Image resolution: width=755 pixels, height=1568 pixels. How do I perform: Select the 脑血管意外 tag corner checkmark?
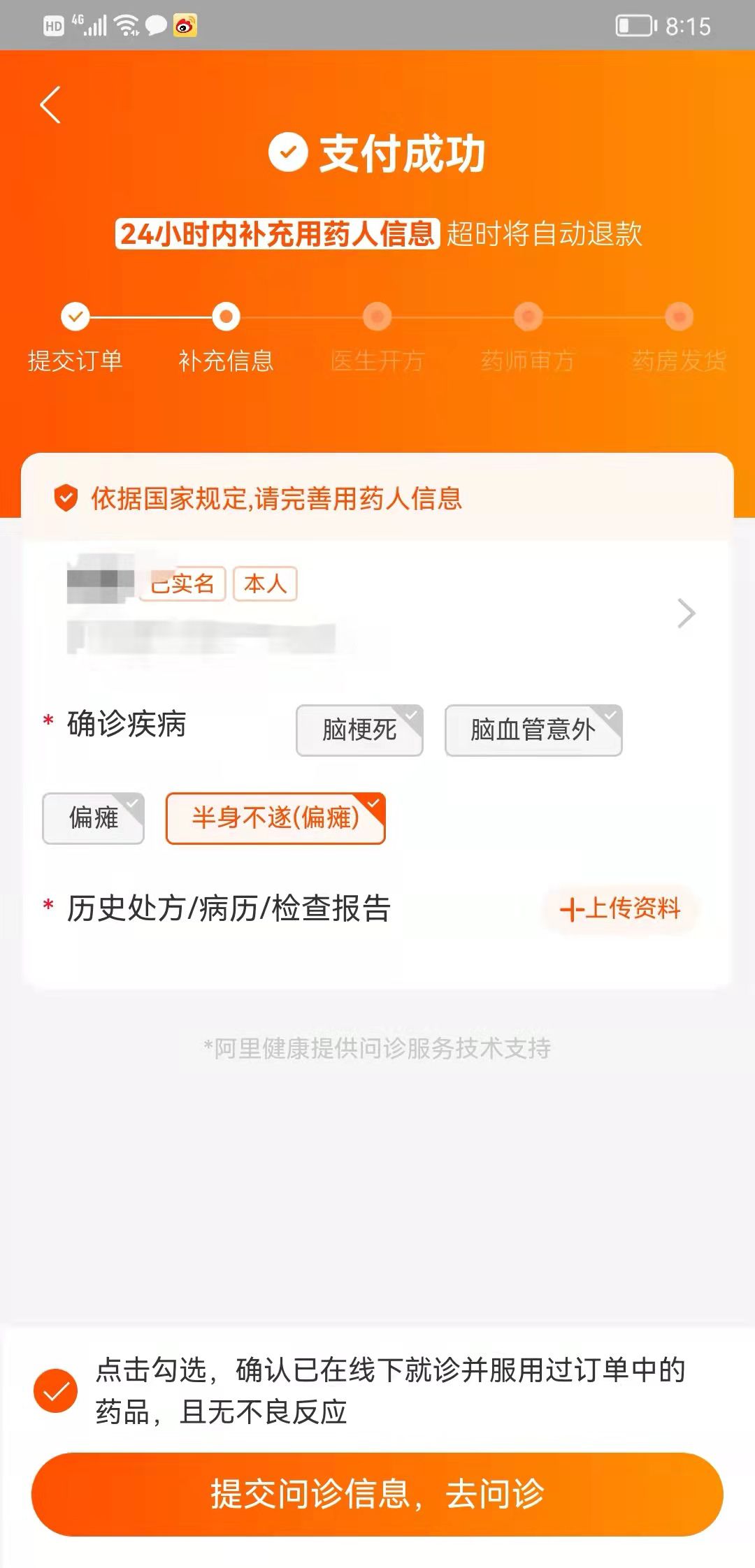click(x=609, y=714)
